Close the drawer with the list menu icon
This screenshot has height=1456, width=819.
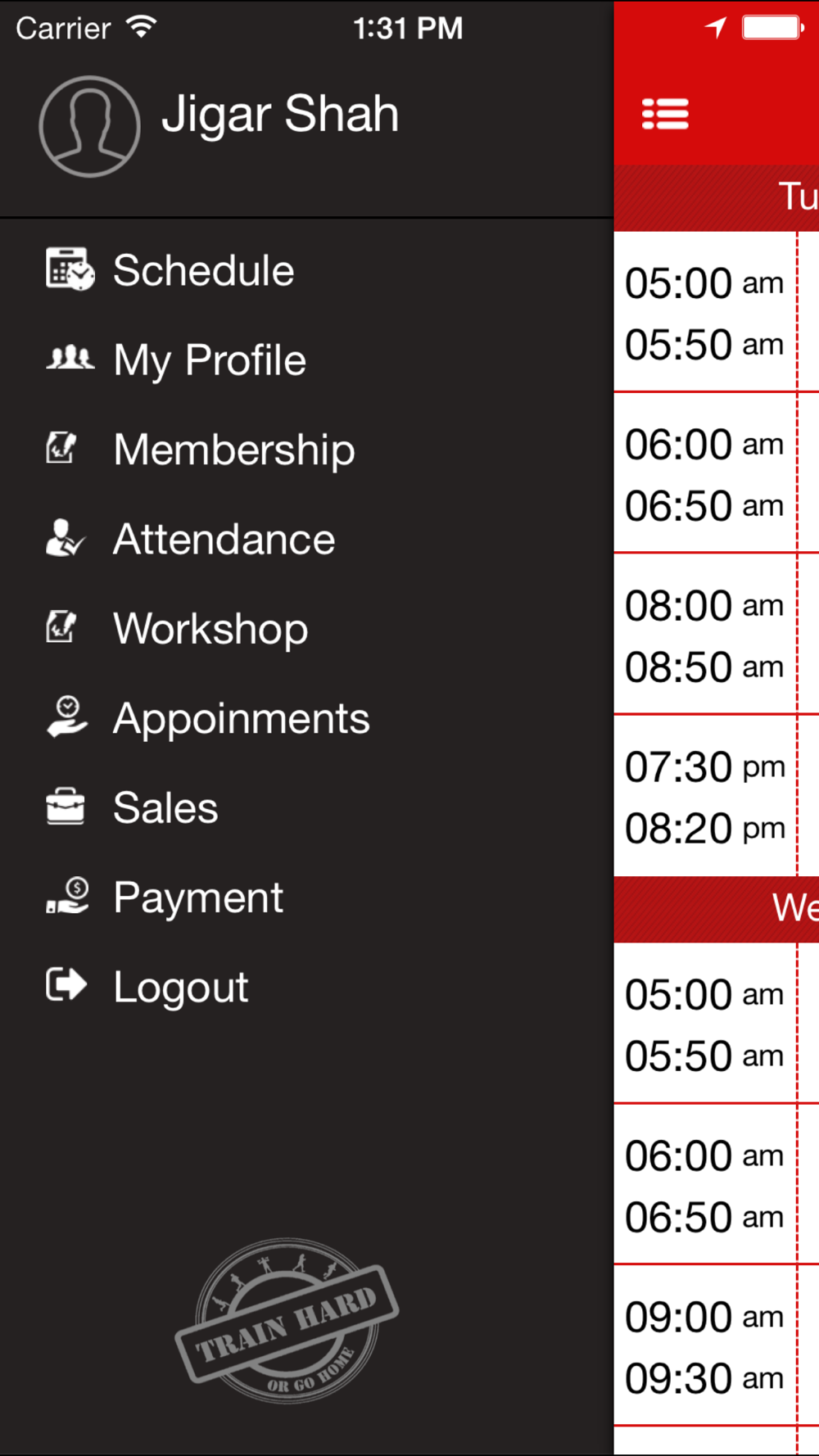665,114
